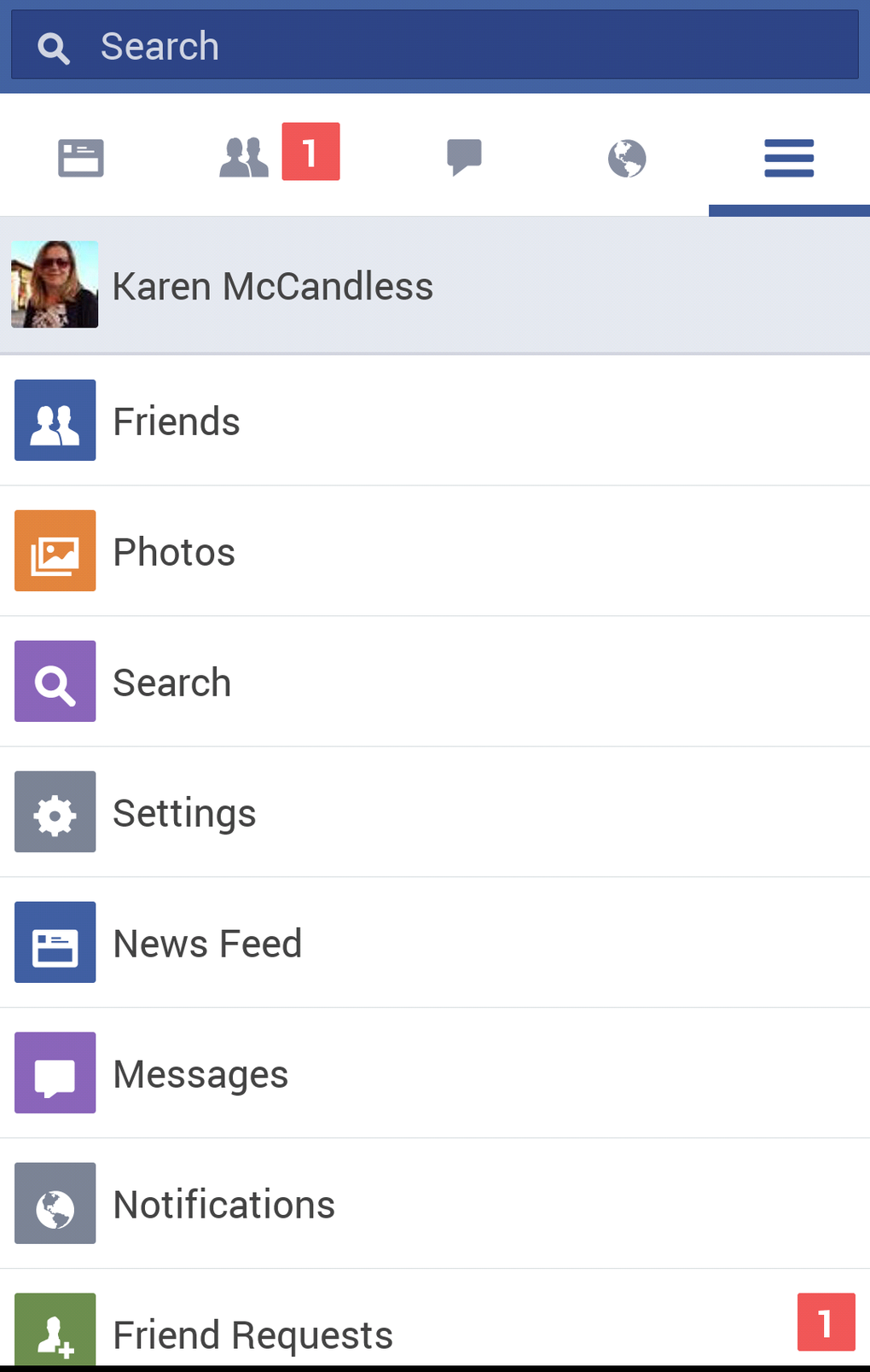Switch to the messages tab
870x1372 pixels.
pyautogui.click(x=464, y=158)
